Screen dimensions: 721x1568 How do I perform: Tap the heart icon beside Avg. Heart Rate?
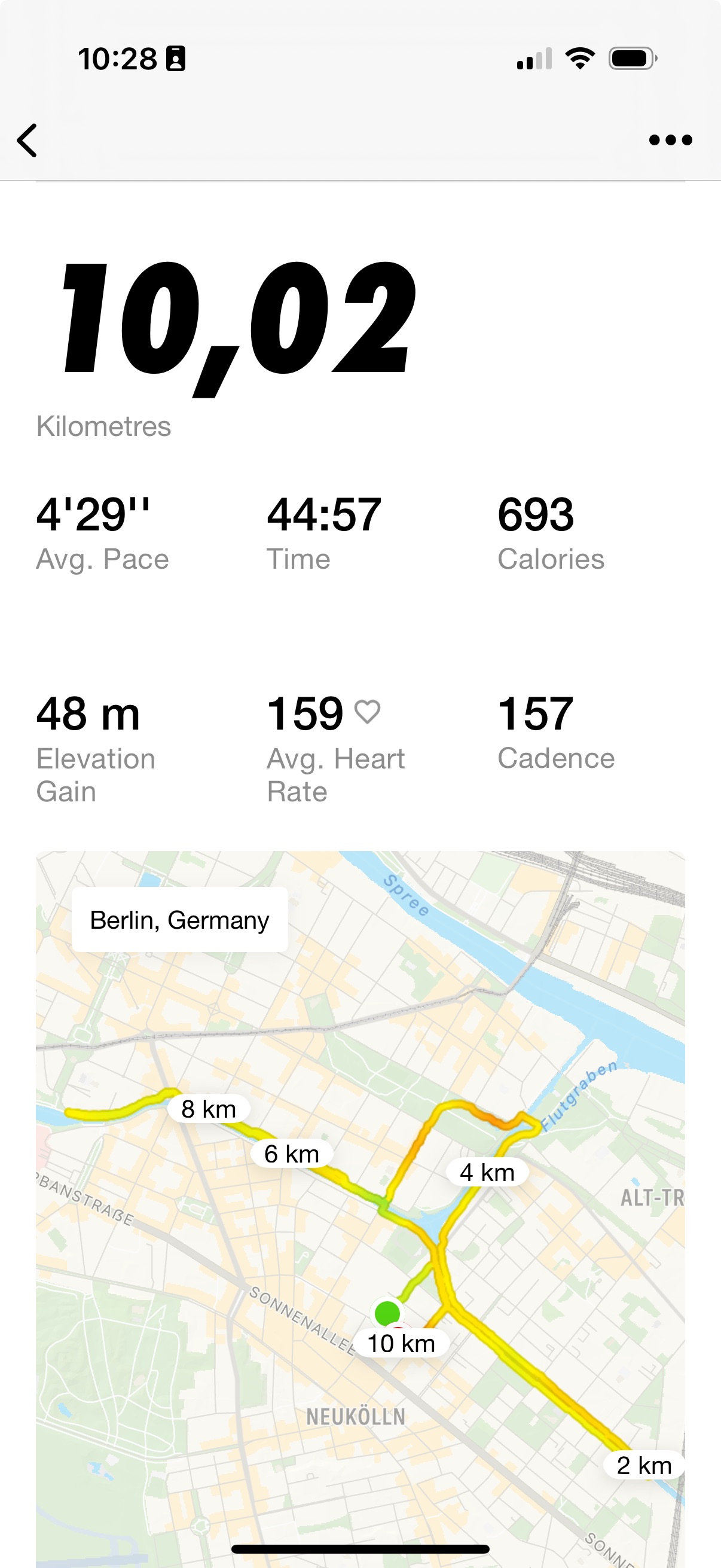click(368, 712)
